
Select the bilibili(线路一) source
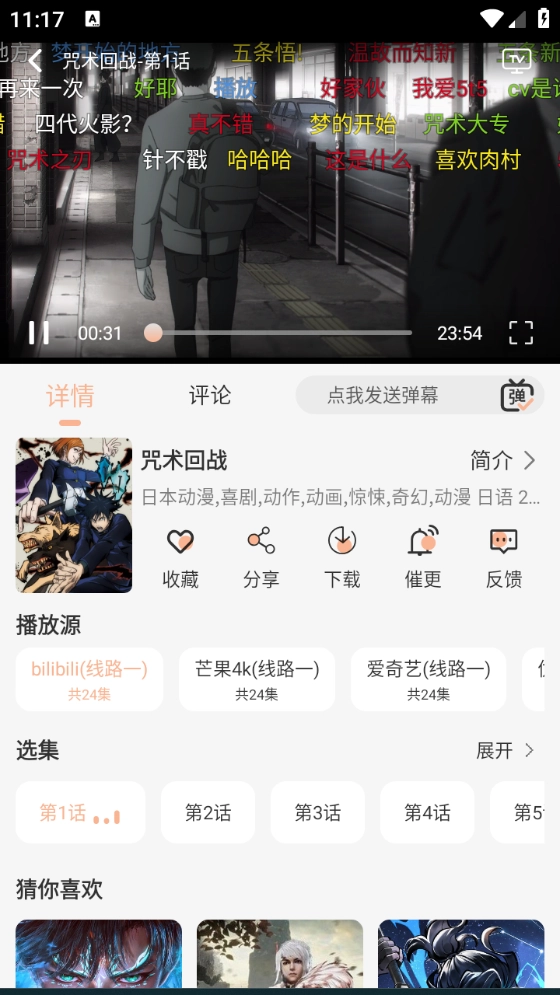tap(89, 679)
